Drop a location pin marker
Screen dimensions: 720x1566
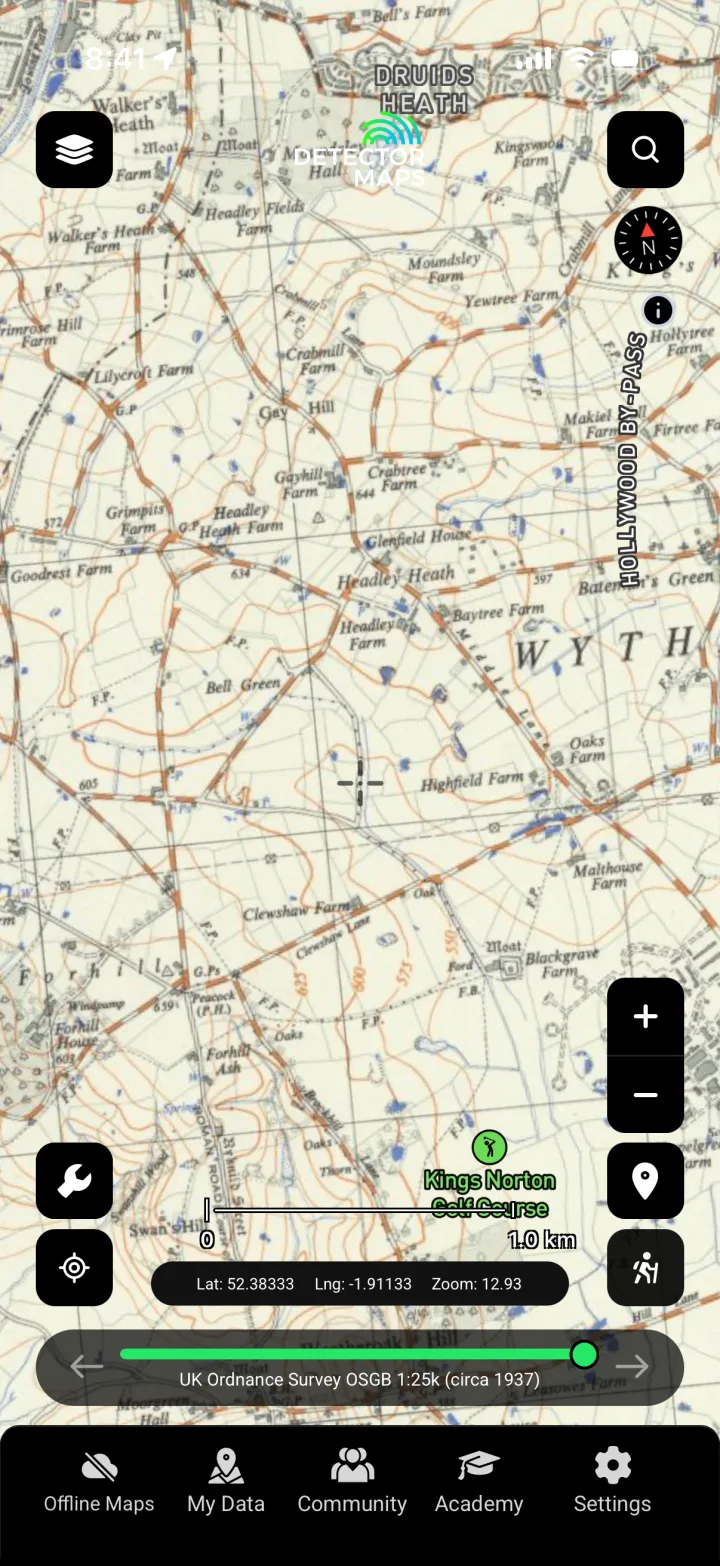(x=646, y=1181)
